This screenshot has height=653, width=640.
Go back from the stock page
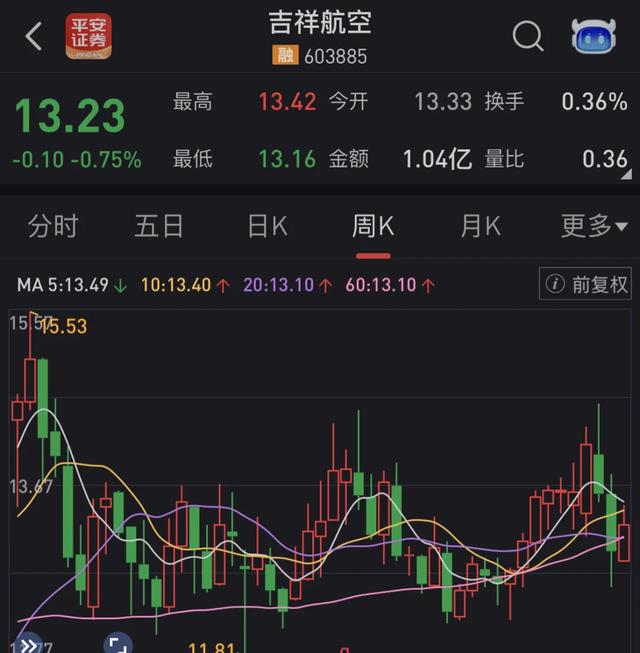tap(34, 37)
